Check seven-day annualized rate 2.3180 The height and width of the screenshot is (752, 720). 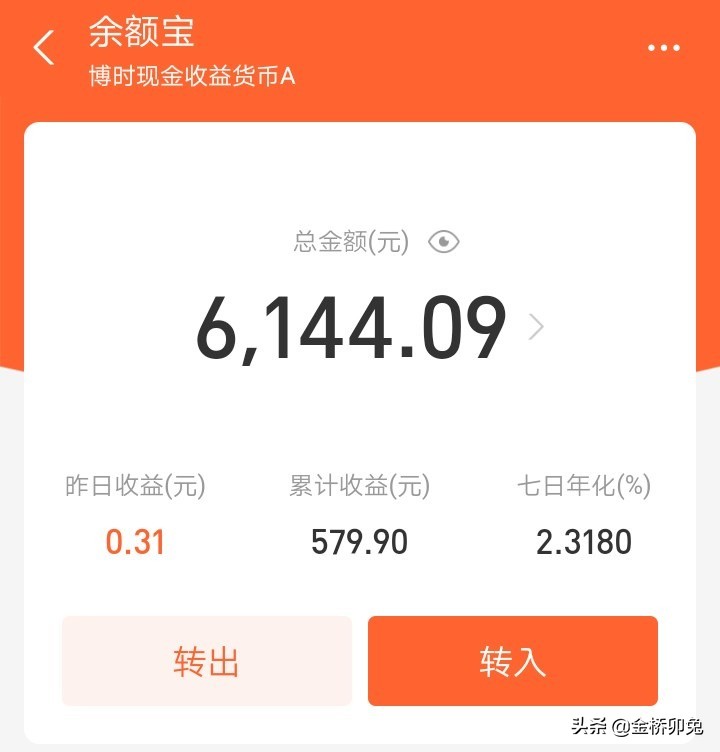583,542
